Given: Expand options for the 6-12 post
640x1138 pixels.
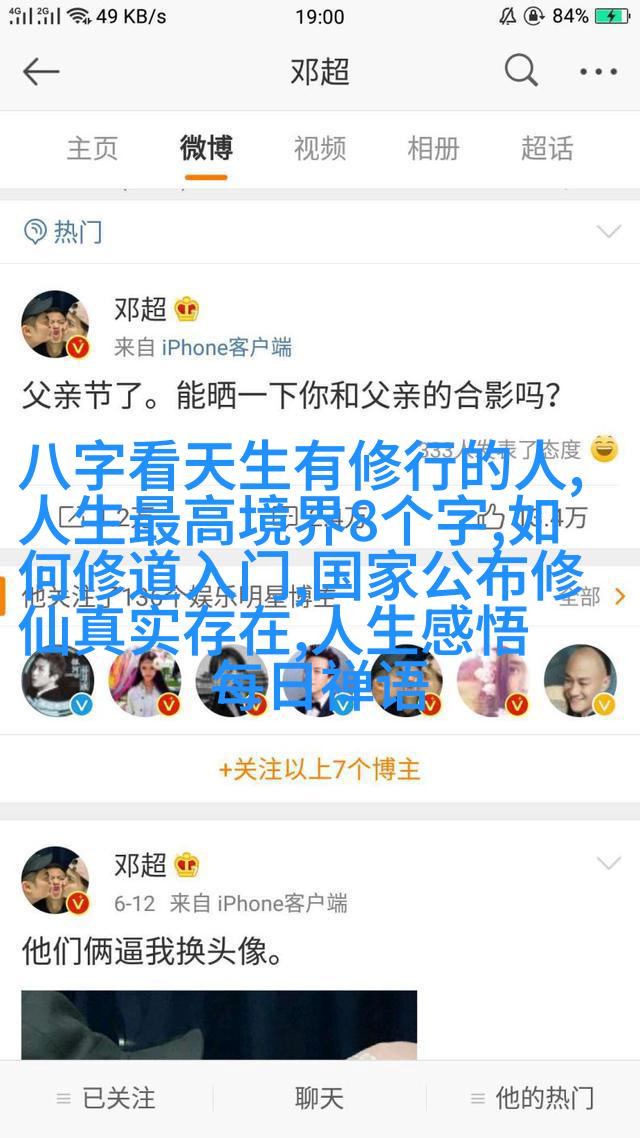Looking at the screenshot, I should coord(608,864).
